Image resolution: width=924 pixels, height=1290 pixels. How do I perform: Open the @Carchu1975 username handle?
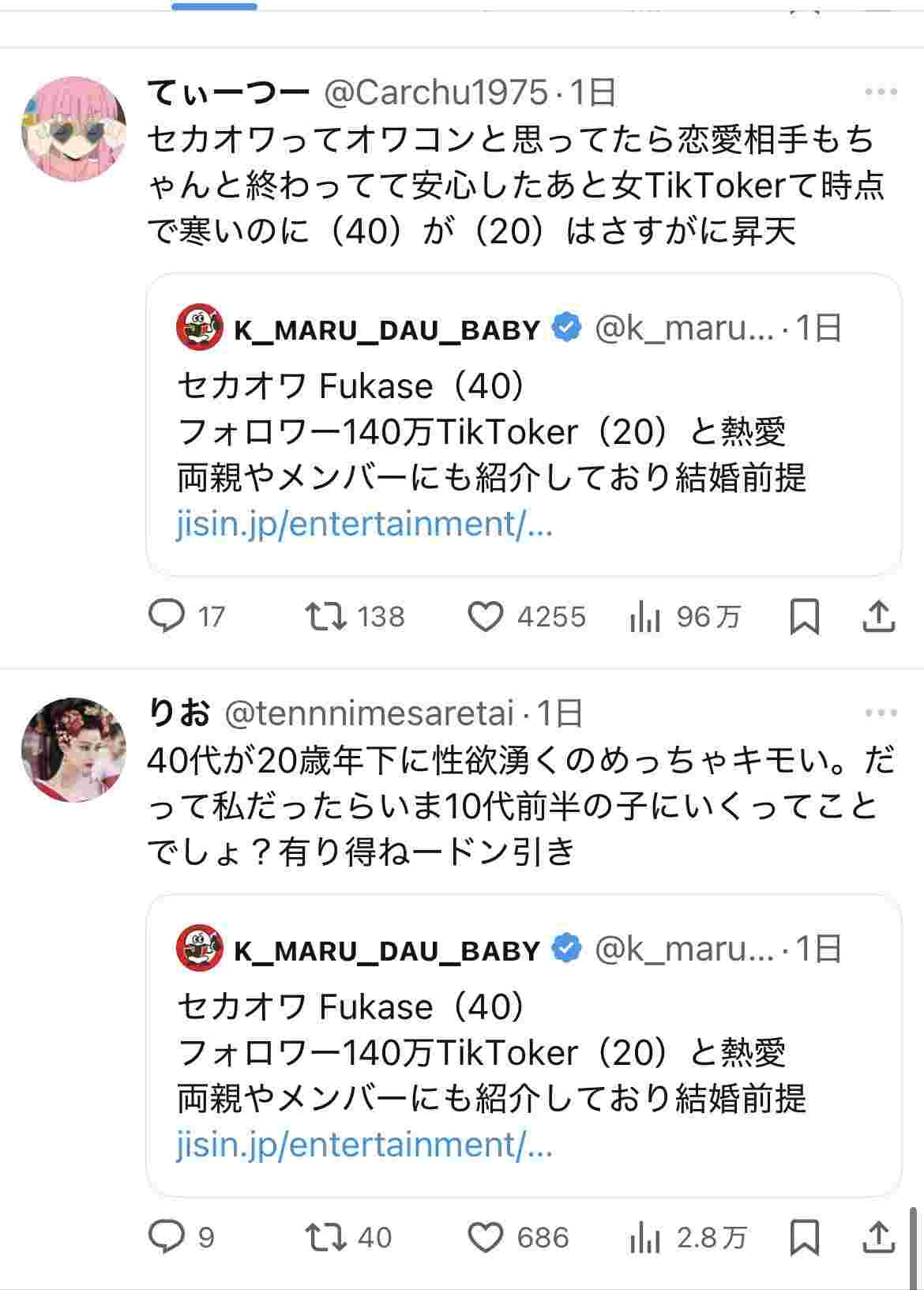[436, 92]
